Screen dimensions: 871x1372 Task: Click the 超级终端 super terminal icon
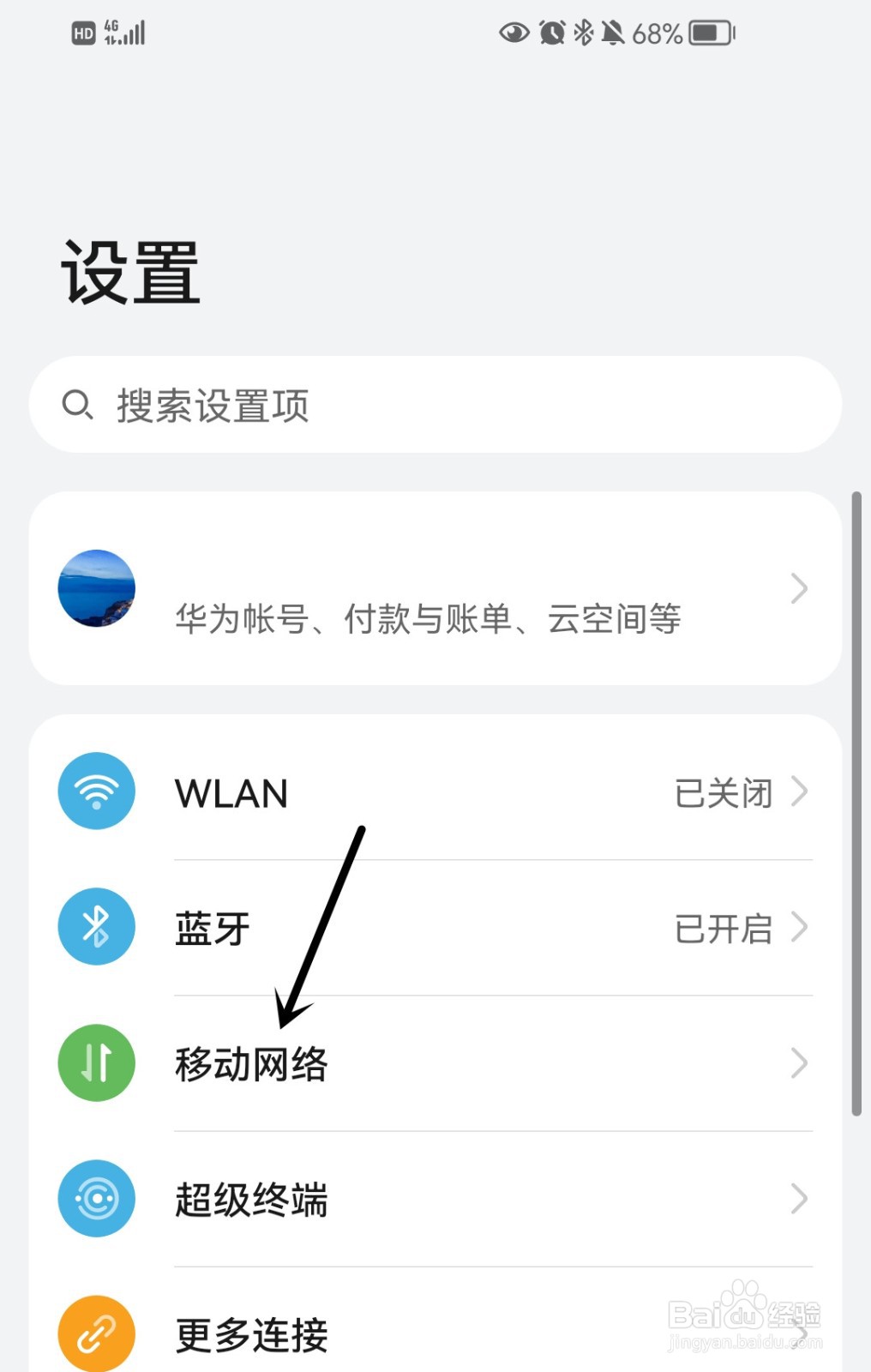pos(95,1199)
